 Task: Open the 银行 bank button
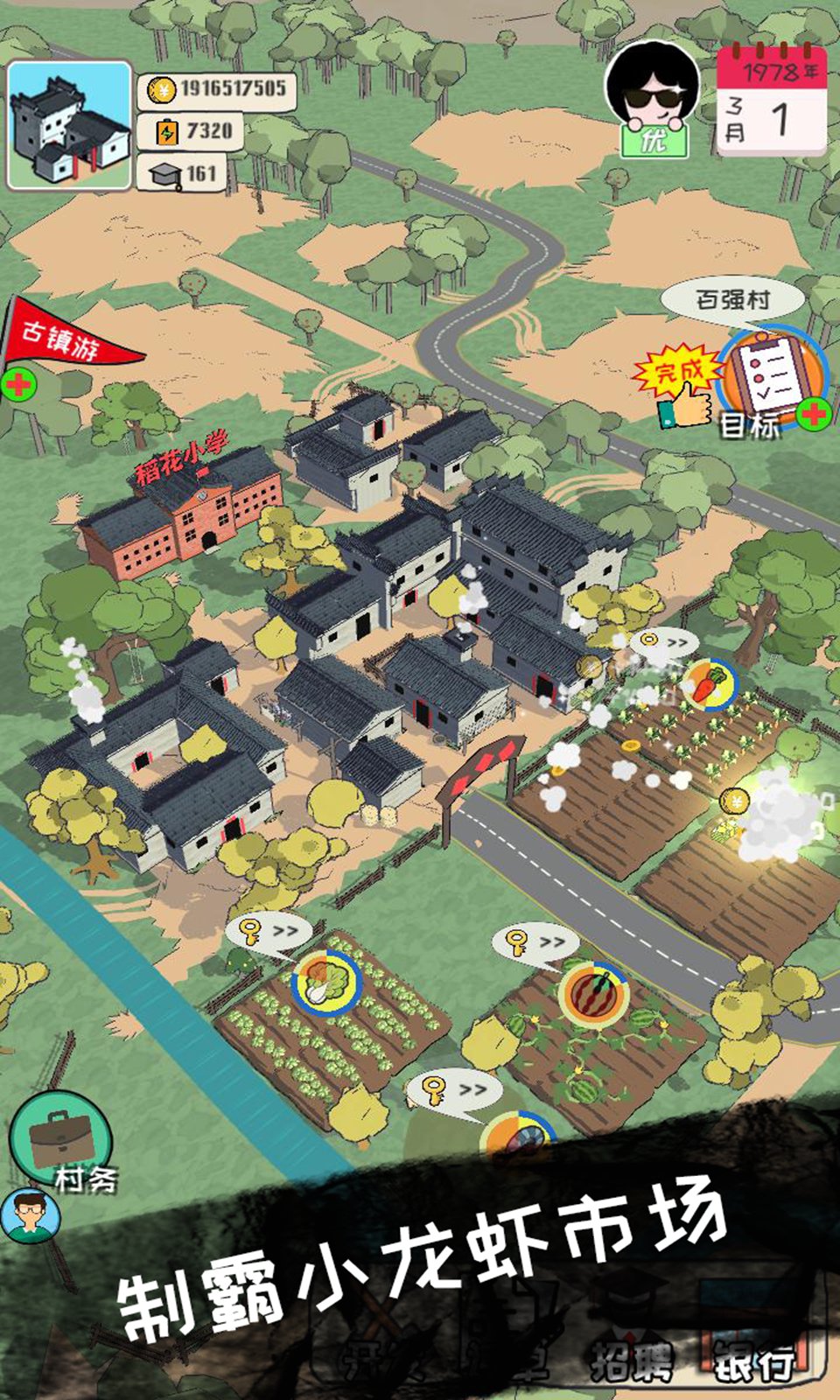click(x=754, y=1361)
